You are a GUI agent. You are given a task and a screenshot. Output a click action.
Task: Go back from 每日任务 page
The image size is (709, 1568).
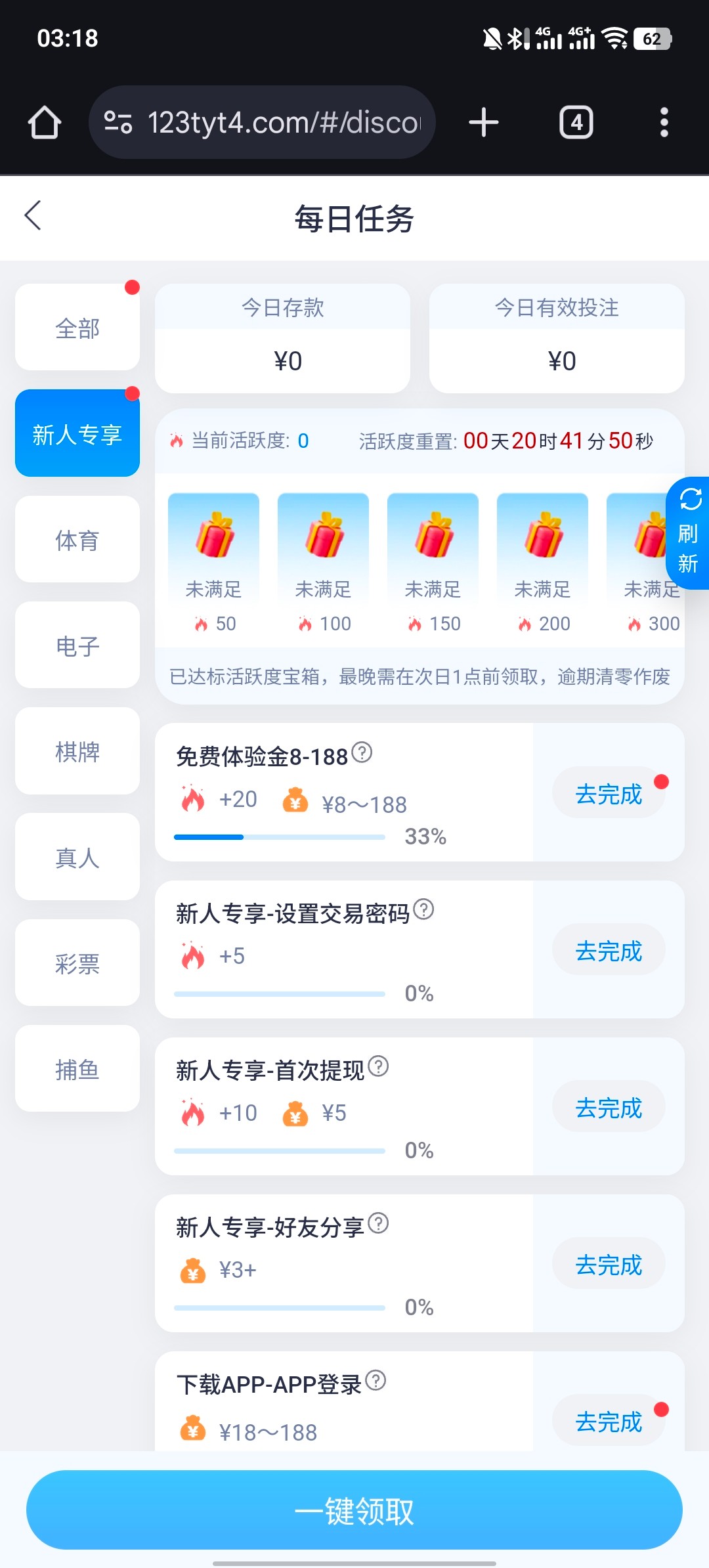point(33,216)
